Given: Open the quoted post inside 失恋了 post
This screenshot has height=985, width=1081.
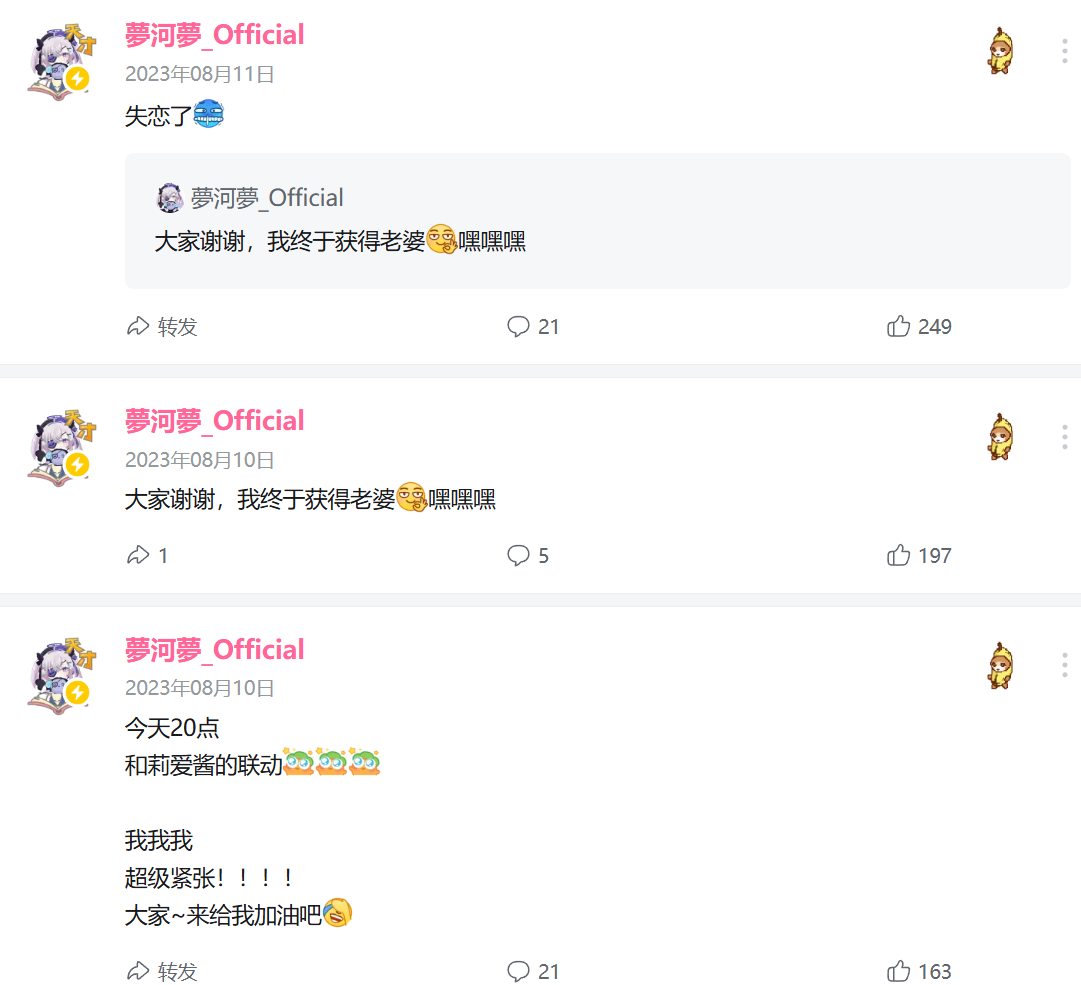Looking at the screenshot, I should pyautogui.click(x=597, y=221).
